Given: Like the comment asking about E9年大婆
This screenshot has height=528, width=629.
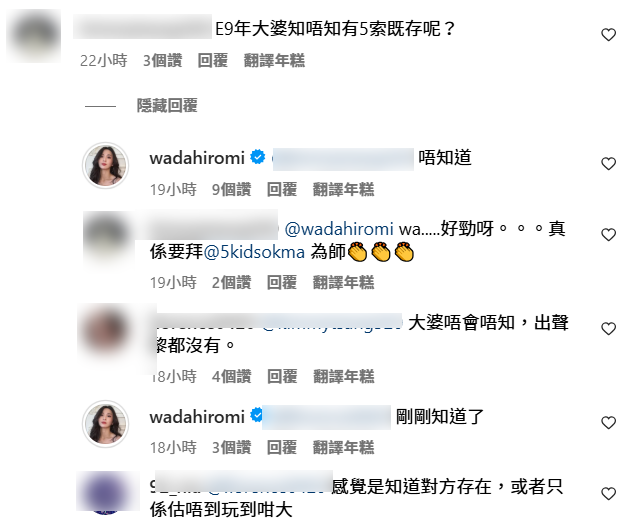Looking at the screenshot, I should tap(607, 35).
